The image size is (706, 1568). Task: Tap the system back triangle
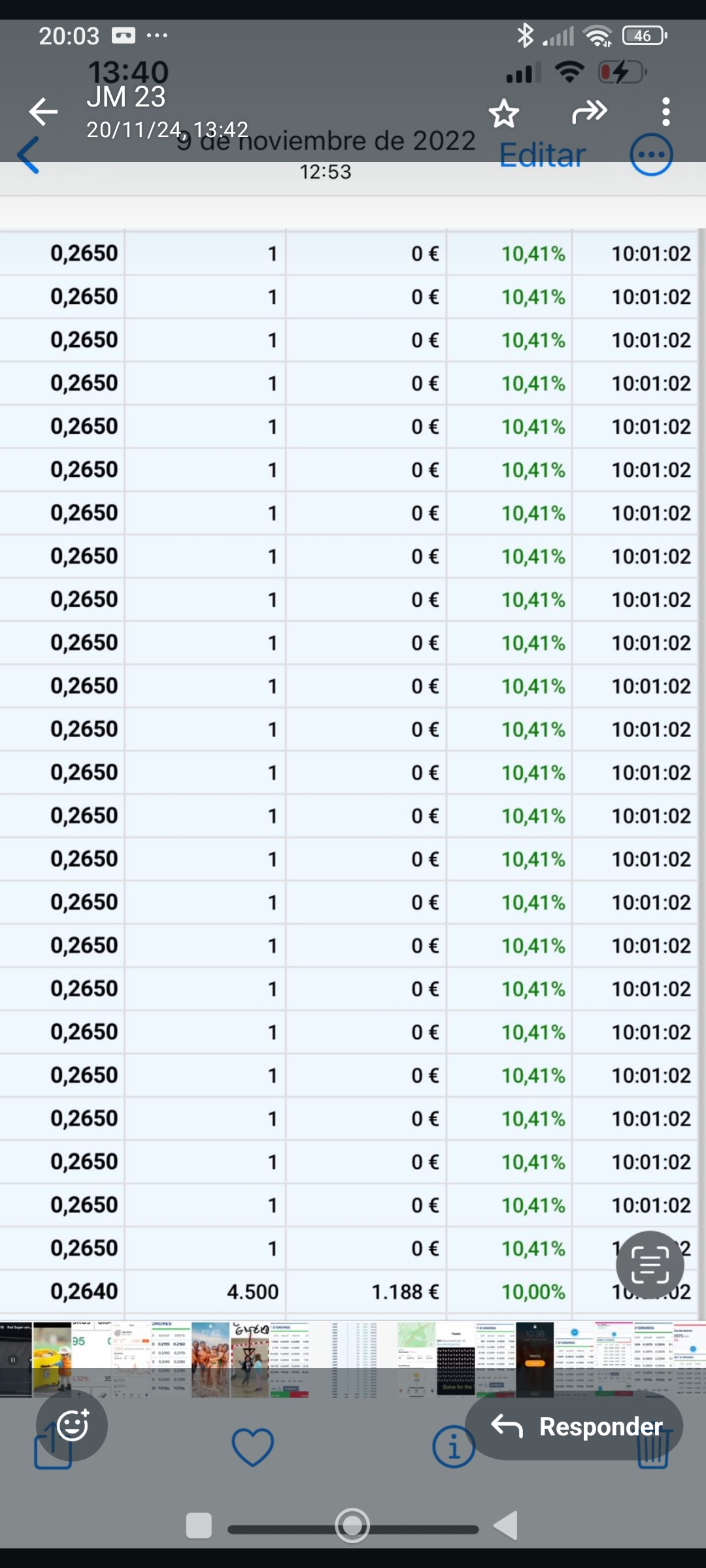[505, 1526]
